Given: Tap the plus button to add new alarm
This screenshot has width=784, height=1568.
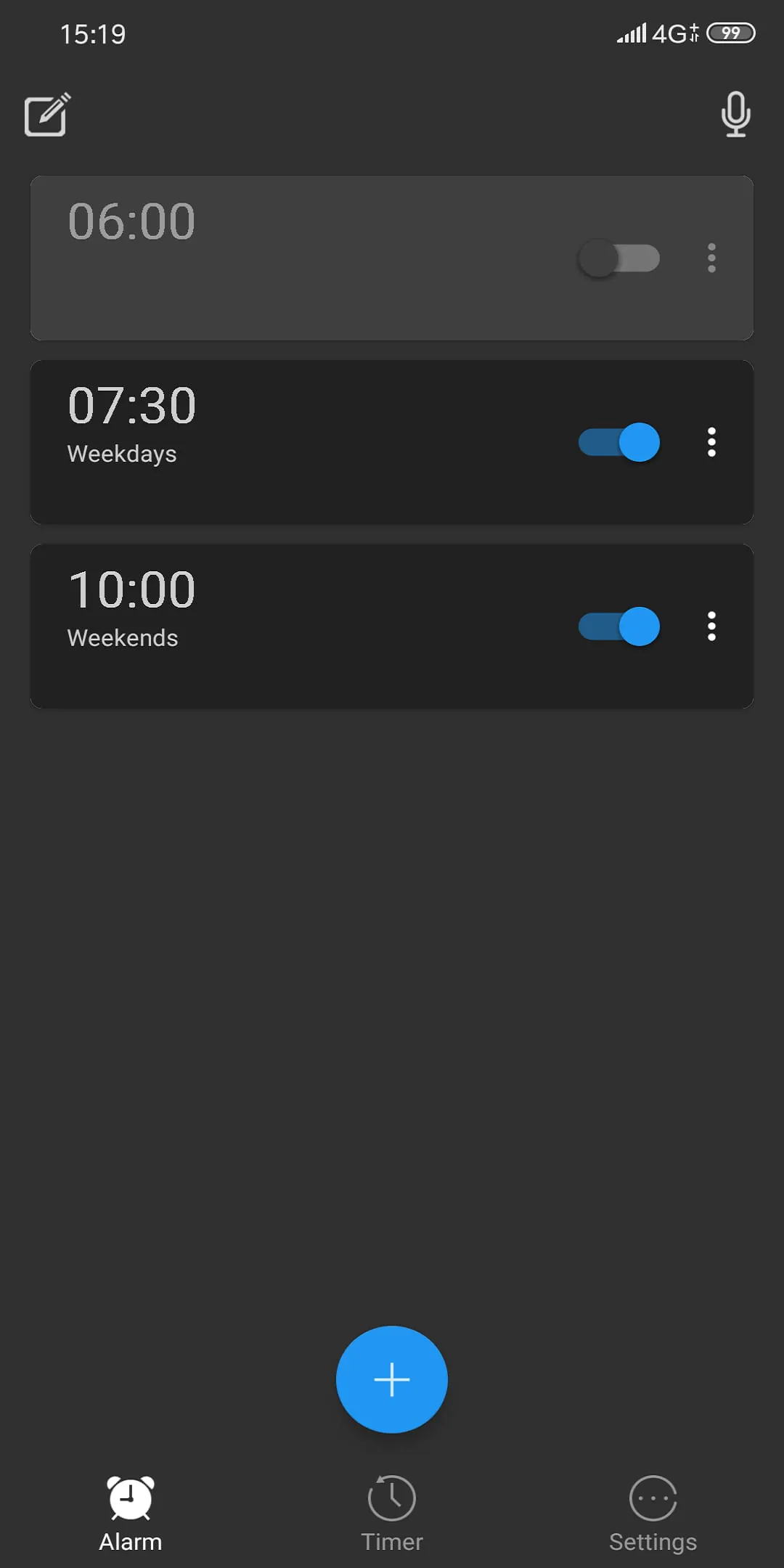Looking at the screenshot, I should point(391,1379).
